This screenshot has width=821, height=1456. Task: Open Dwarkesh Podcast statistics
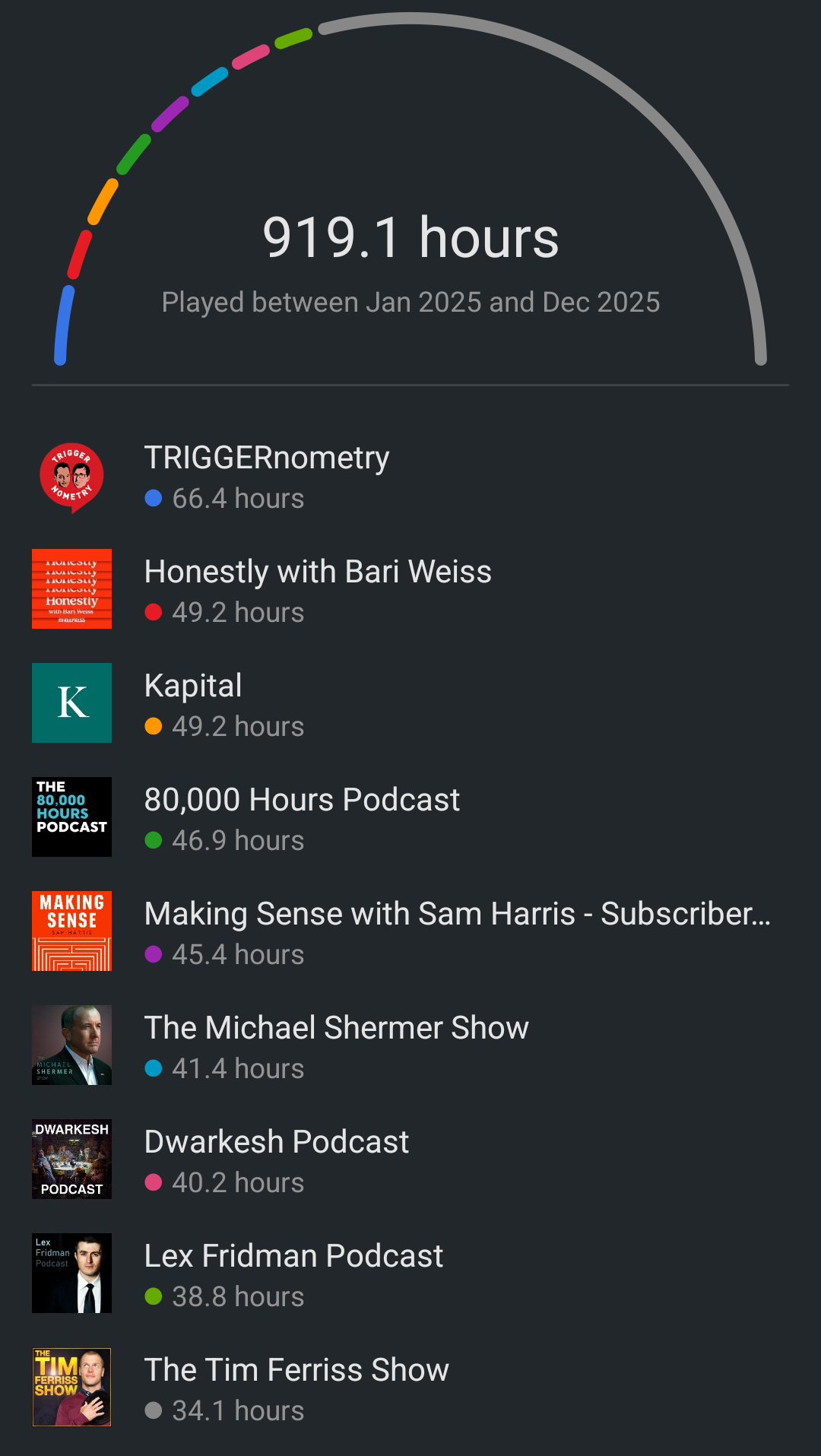[x=277, y=1160]
